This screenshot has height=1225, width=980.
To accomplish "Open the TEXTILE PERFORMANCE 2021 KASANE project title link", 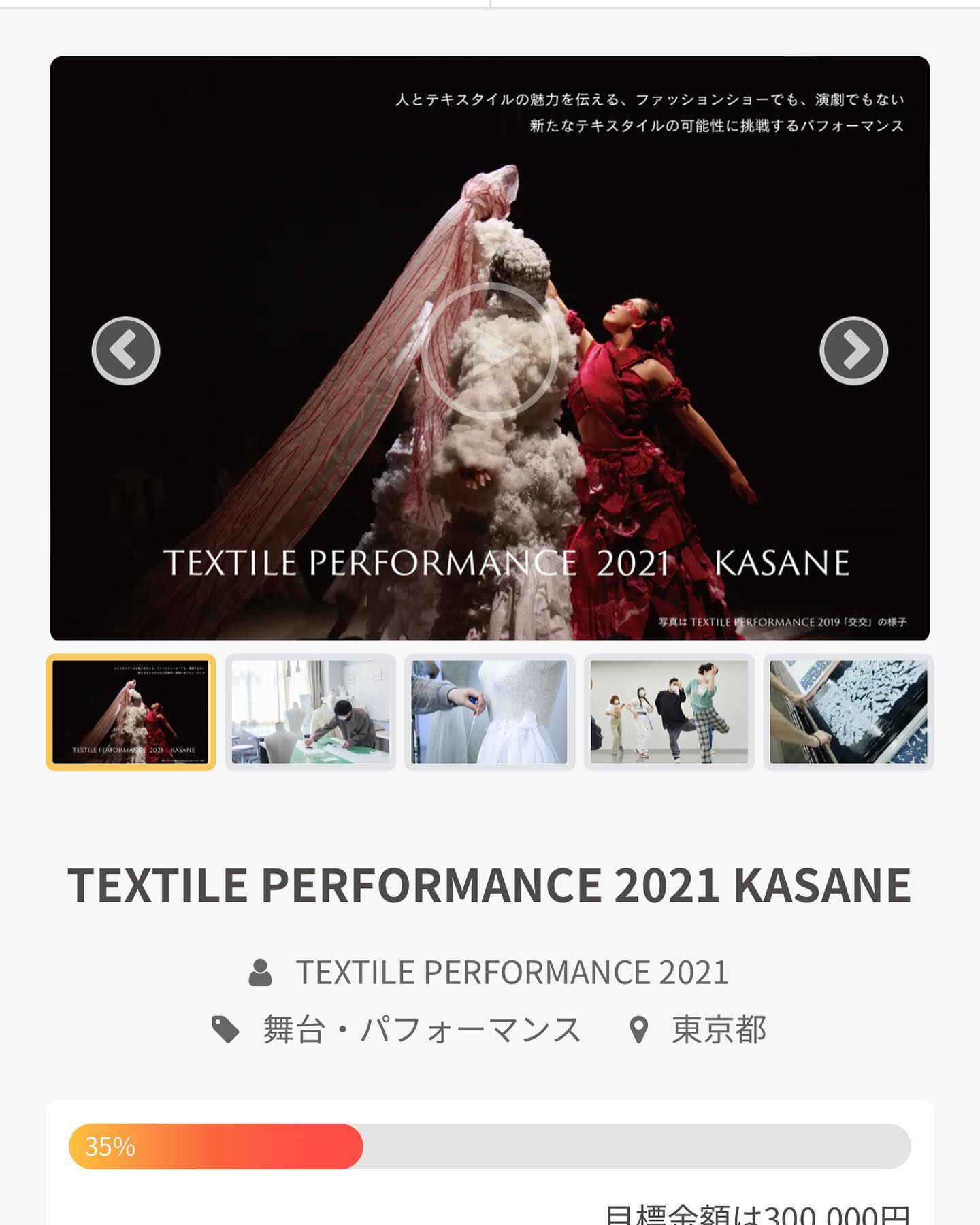I will click(x=491, y=883).
